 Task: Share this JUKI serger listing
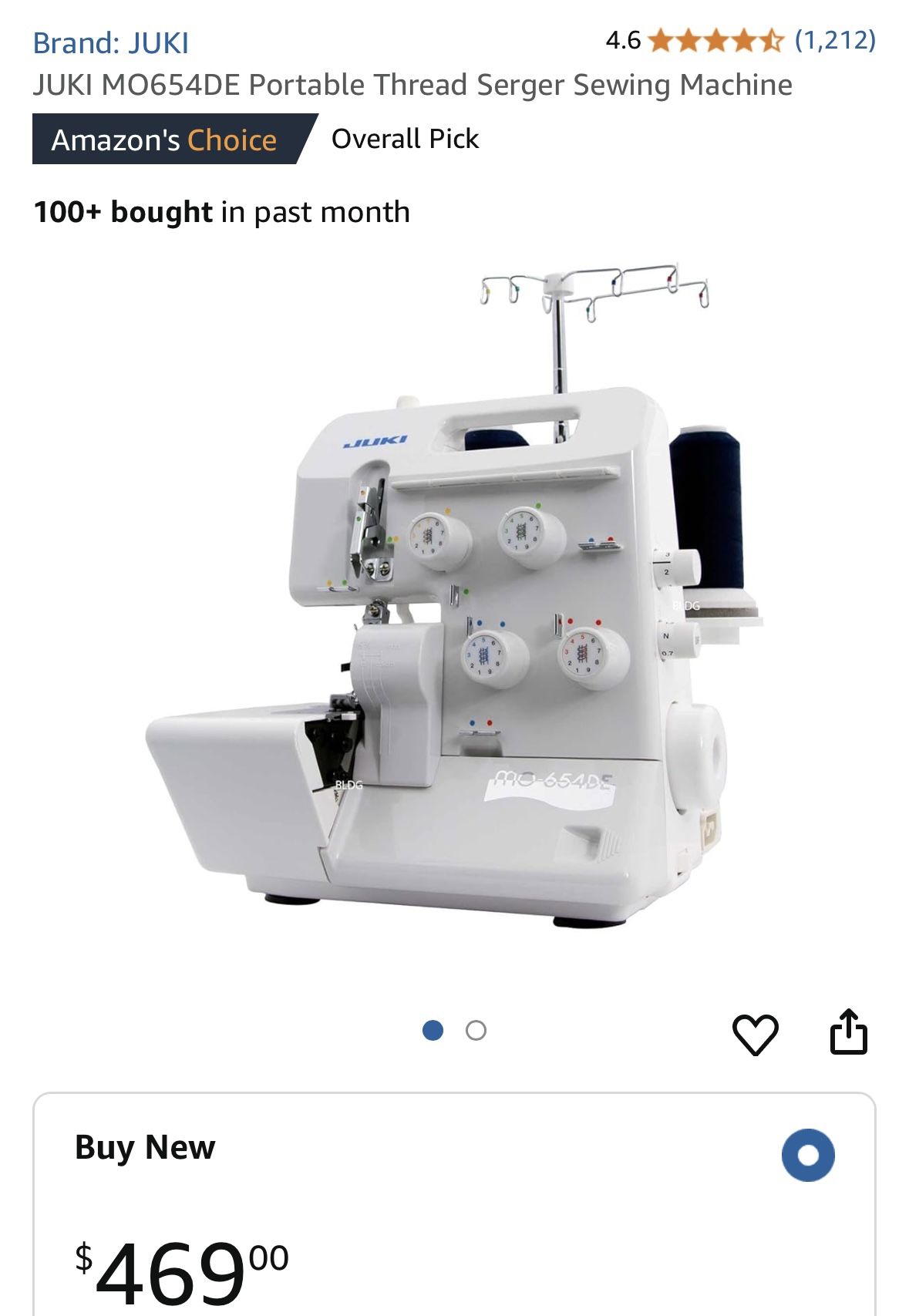(x=848, y=1032)
